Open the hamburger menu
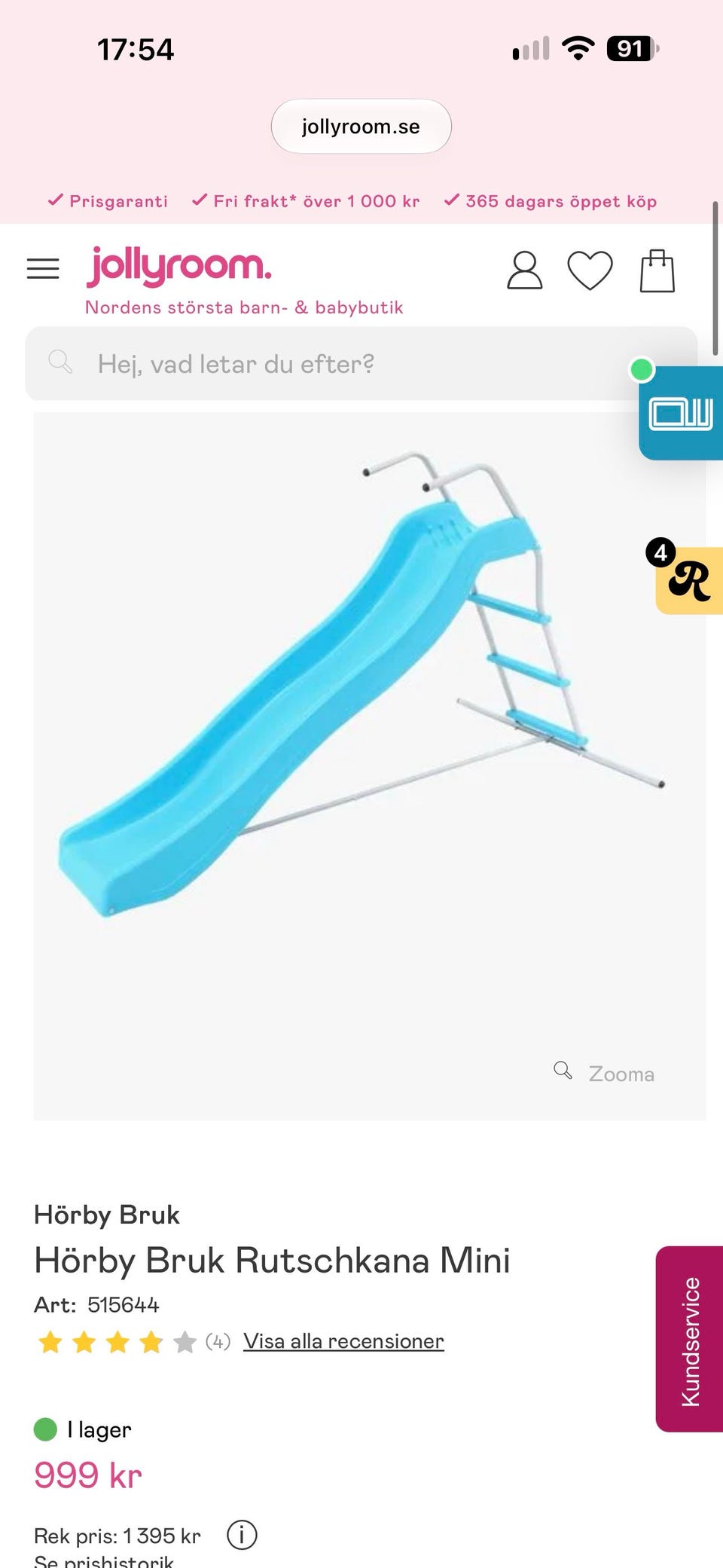Image resolution: width=723 pixels, height=1568 pixels. pyautogui.click(x=43, y=269)
